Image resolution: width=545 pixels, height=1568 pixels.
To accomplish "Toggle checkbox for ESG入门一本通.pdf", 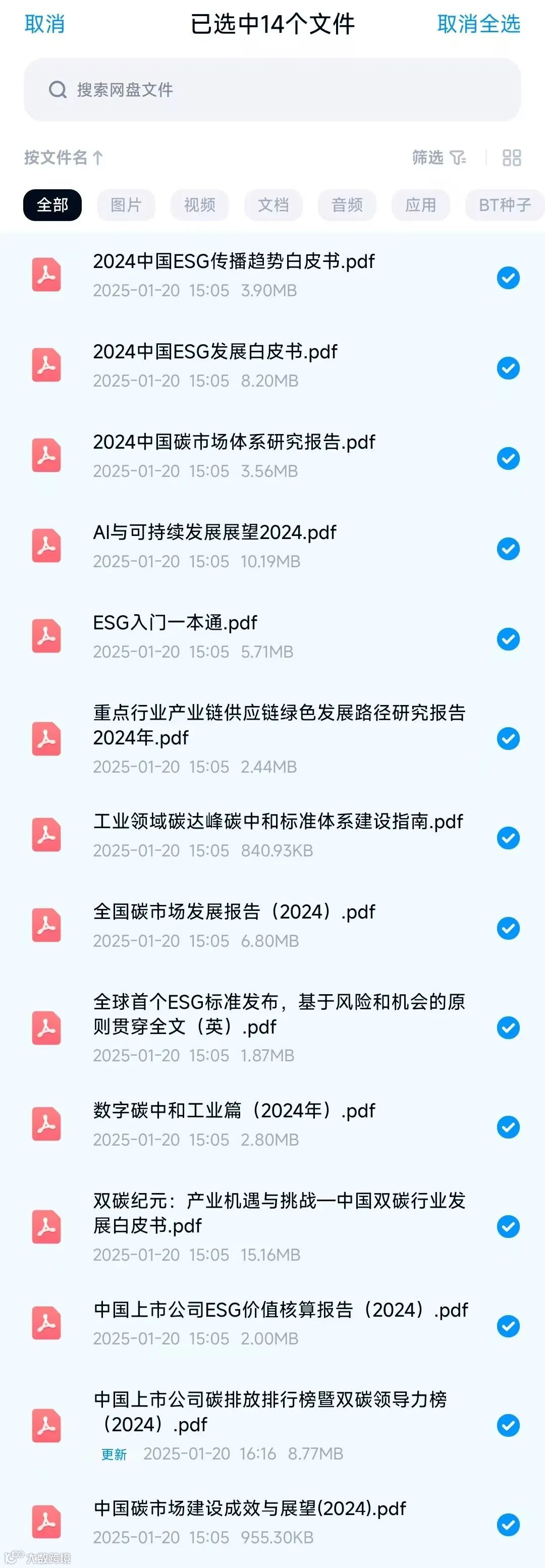I will pos(508,639).
